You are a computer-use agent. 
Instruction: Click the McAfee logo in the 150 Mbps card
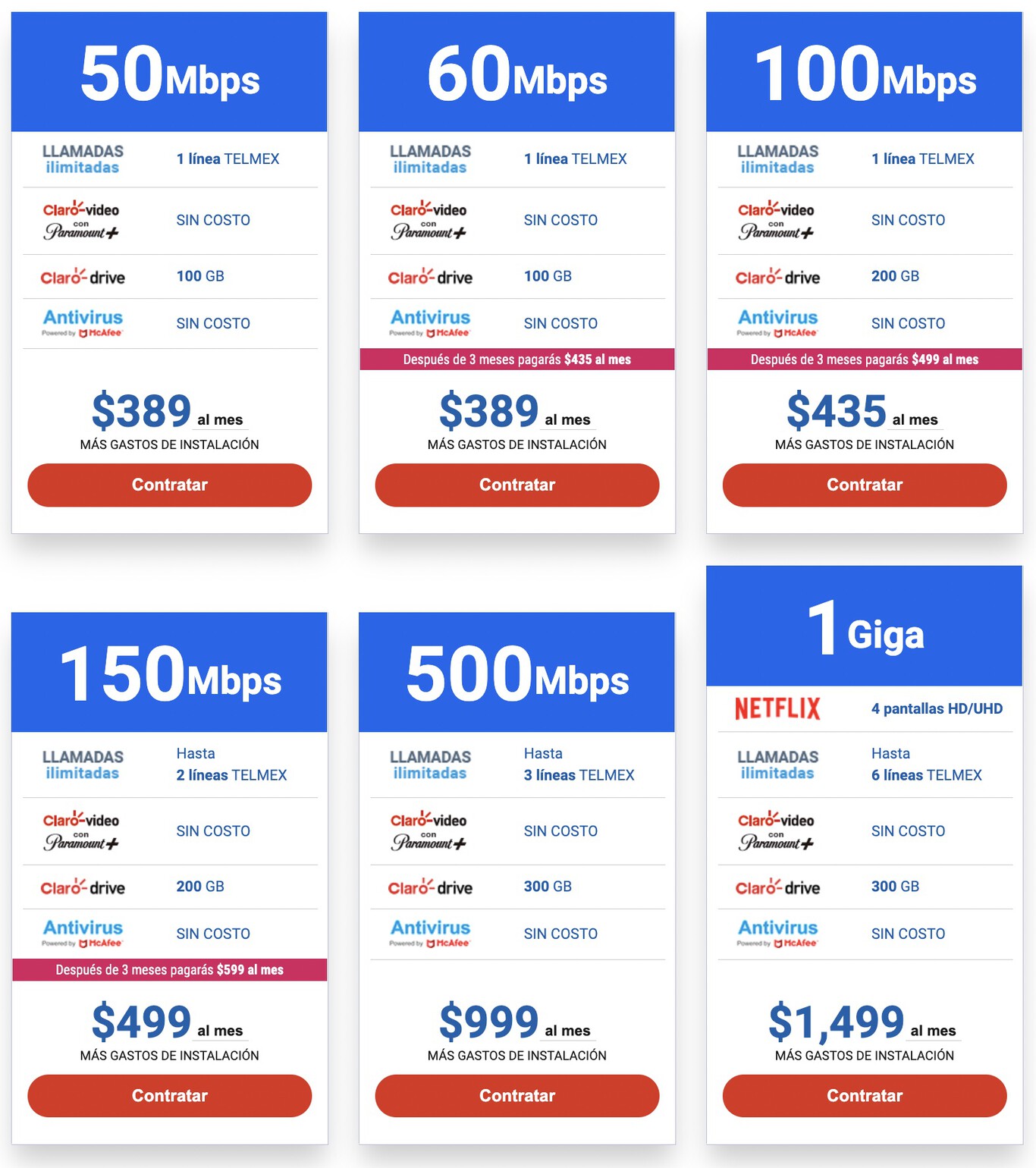pos(82,932)
